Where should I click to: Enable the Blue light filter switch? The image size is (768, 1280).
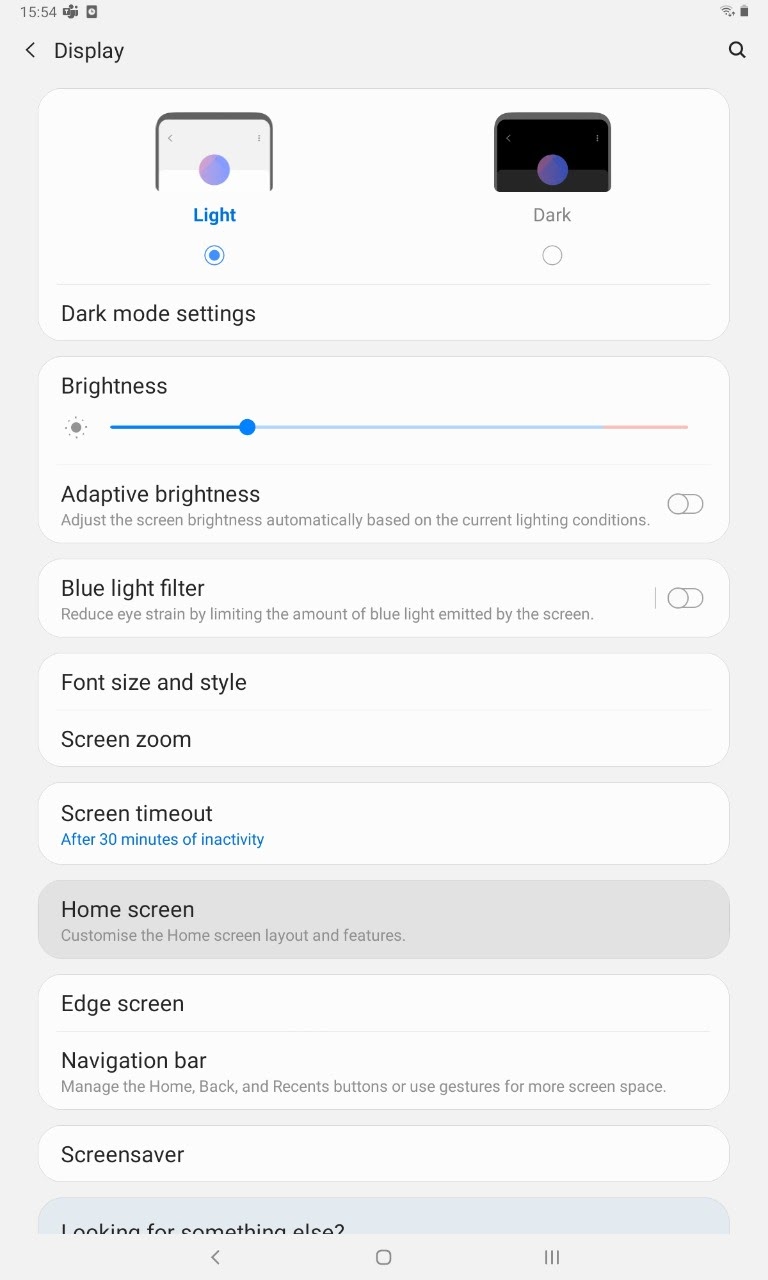685,598
